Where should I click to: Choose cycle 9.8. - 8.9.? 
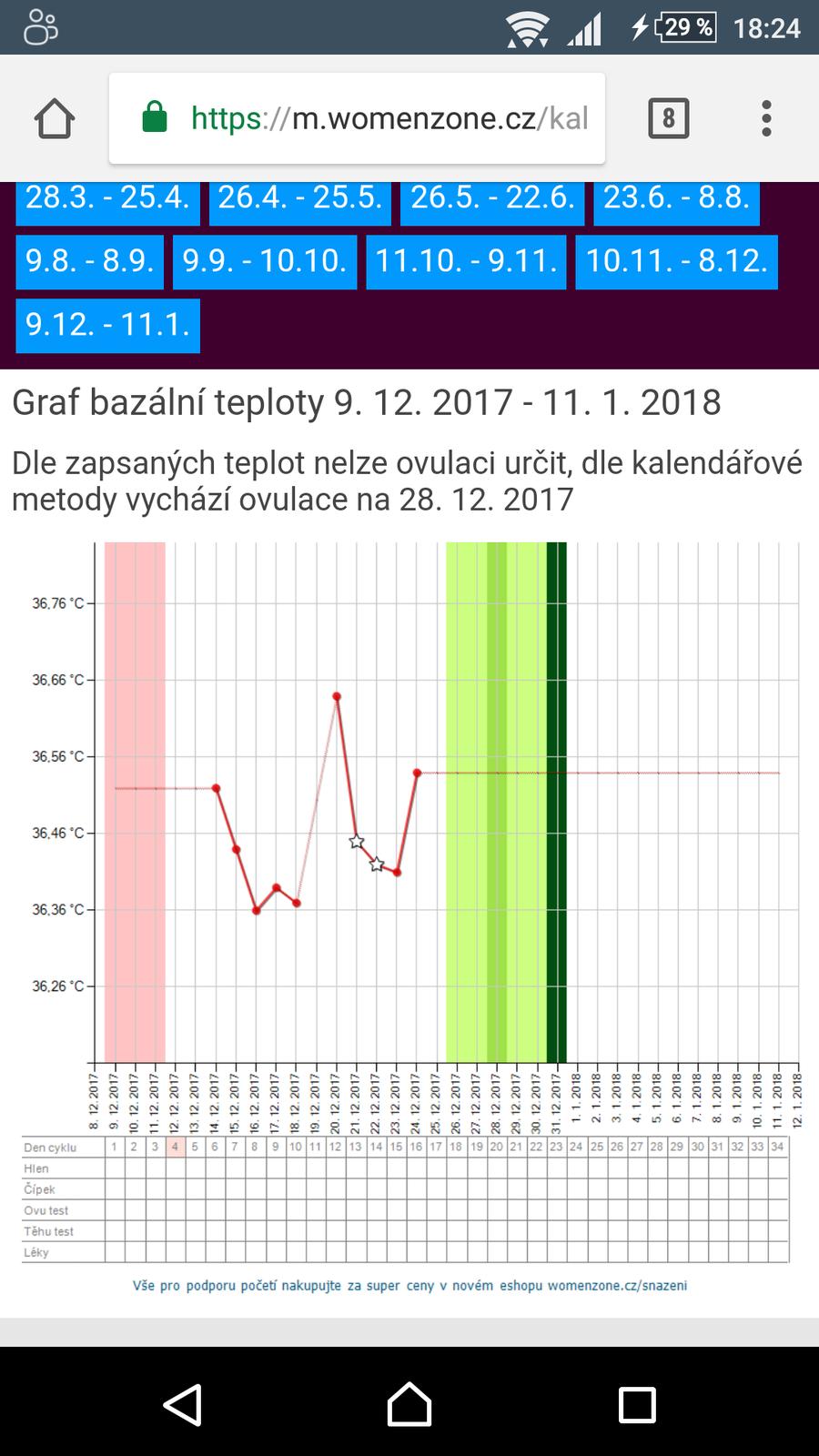(x=89, y=262)
